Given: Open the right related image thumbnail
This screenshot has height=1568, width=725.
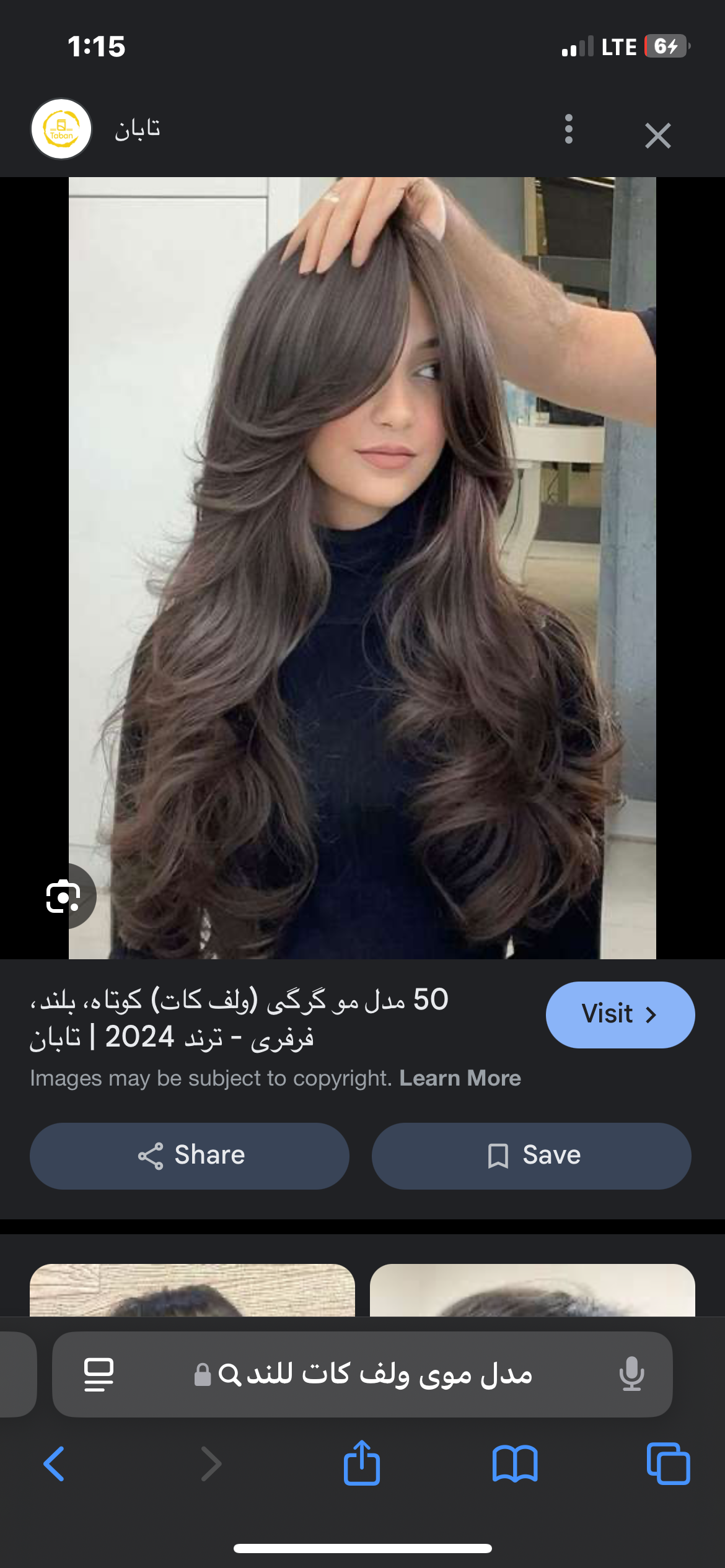Looking at the screenshot, I should coord(532,1290).
